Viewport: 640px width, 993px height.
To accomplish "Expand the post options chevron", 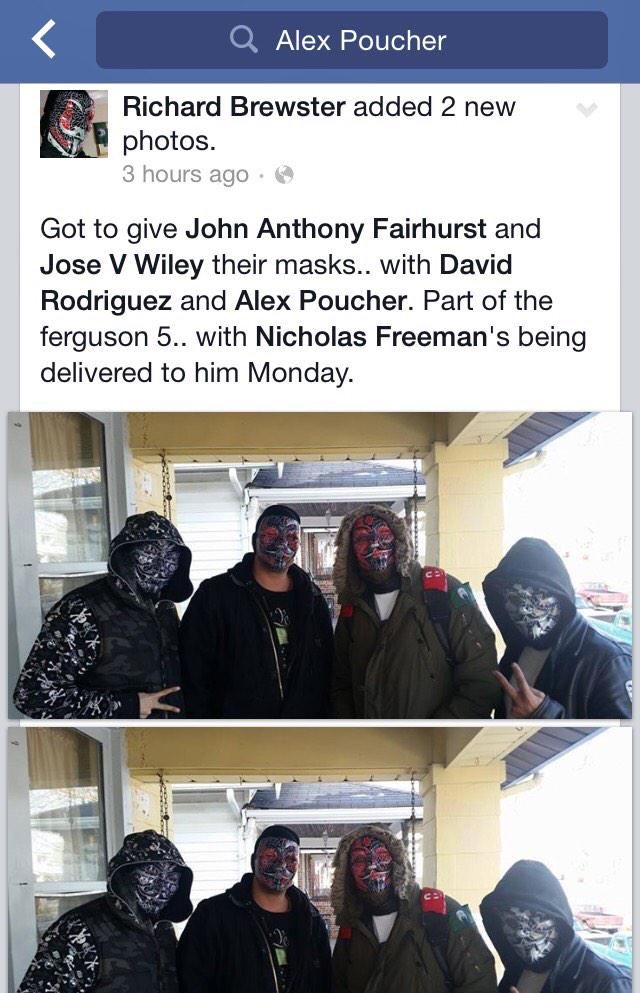I will 587,110.
